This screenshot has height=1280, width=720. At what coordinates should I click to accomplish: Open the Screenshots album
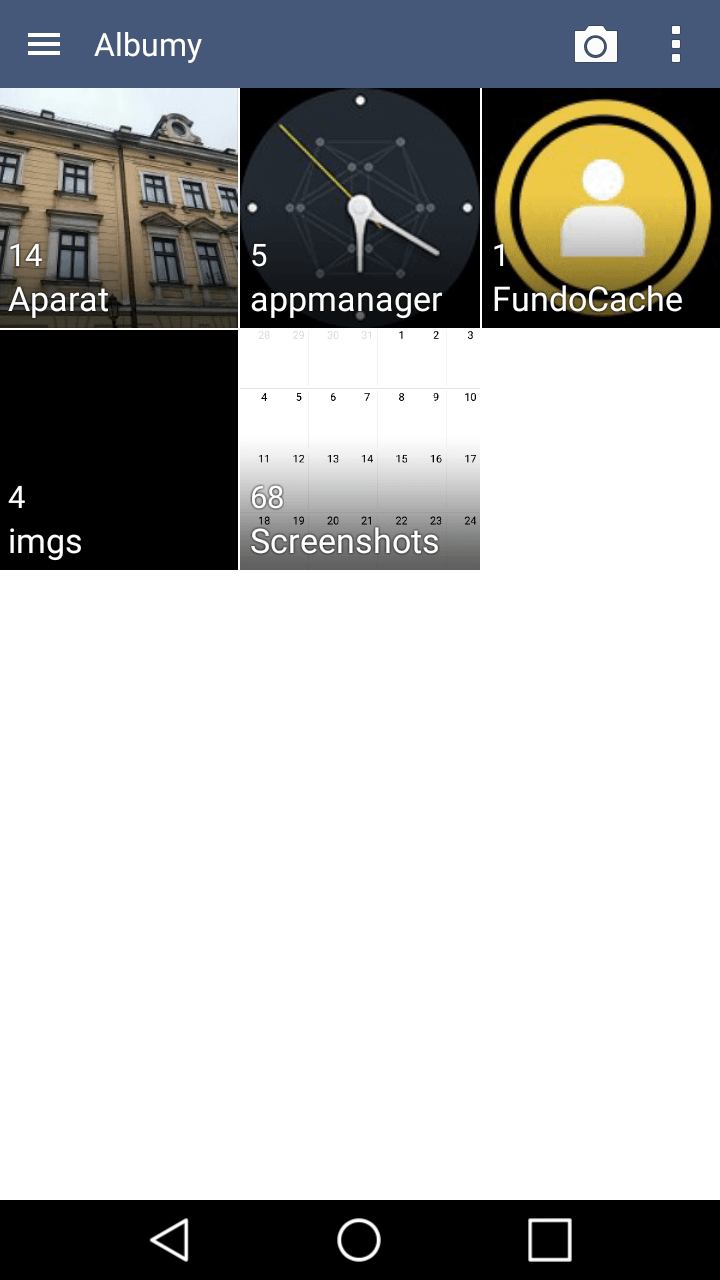click(x=360, y=450)
